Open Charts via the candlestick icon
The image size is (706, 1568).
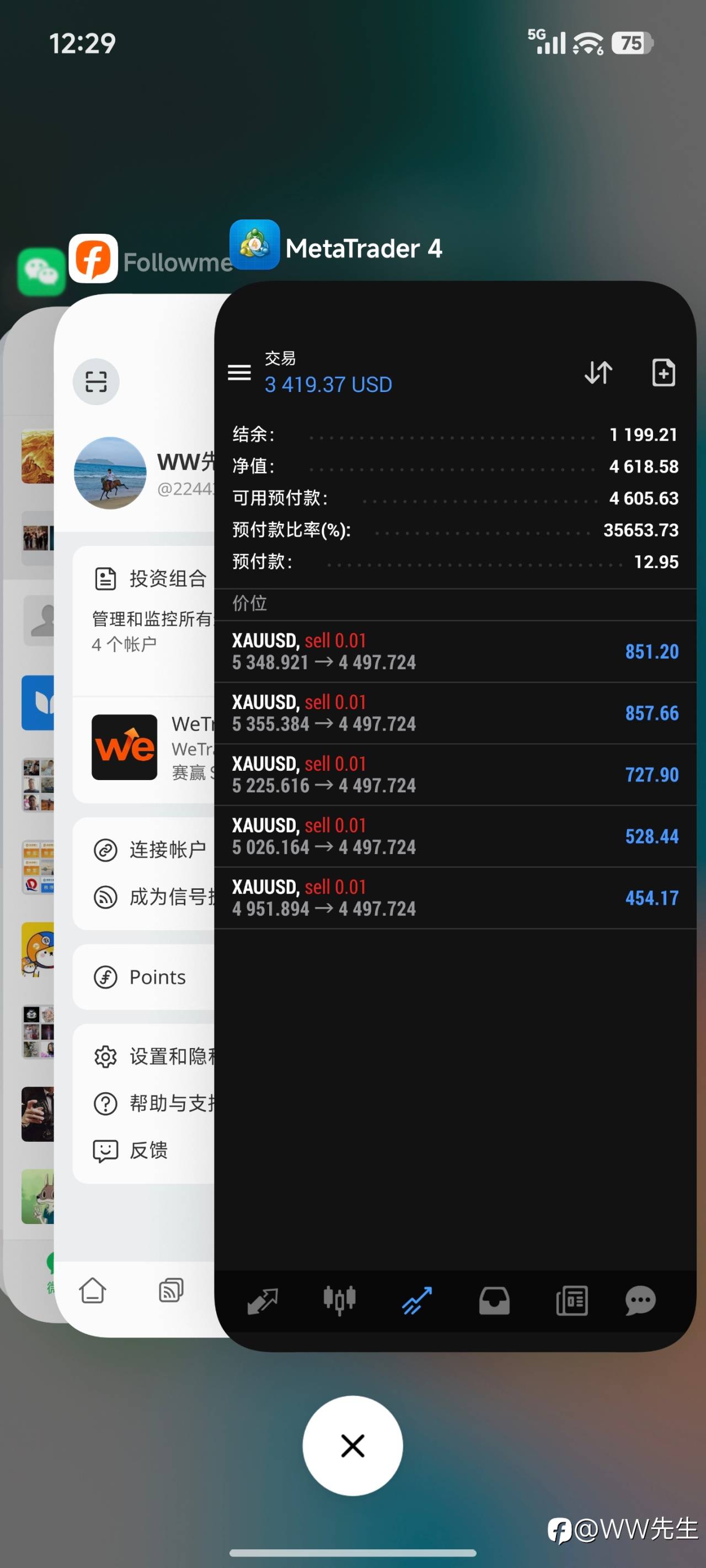coord(339,1301)
